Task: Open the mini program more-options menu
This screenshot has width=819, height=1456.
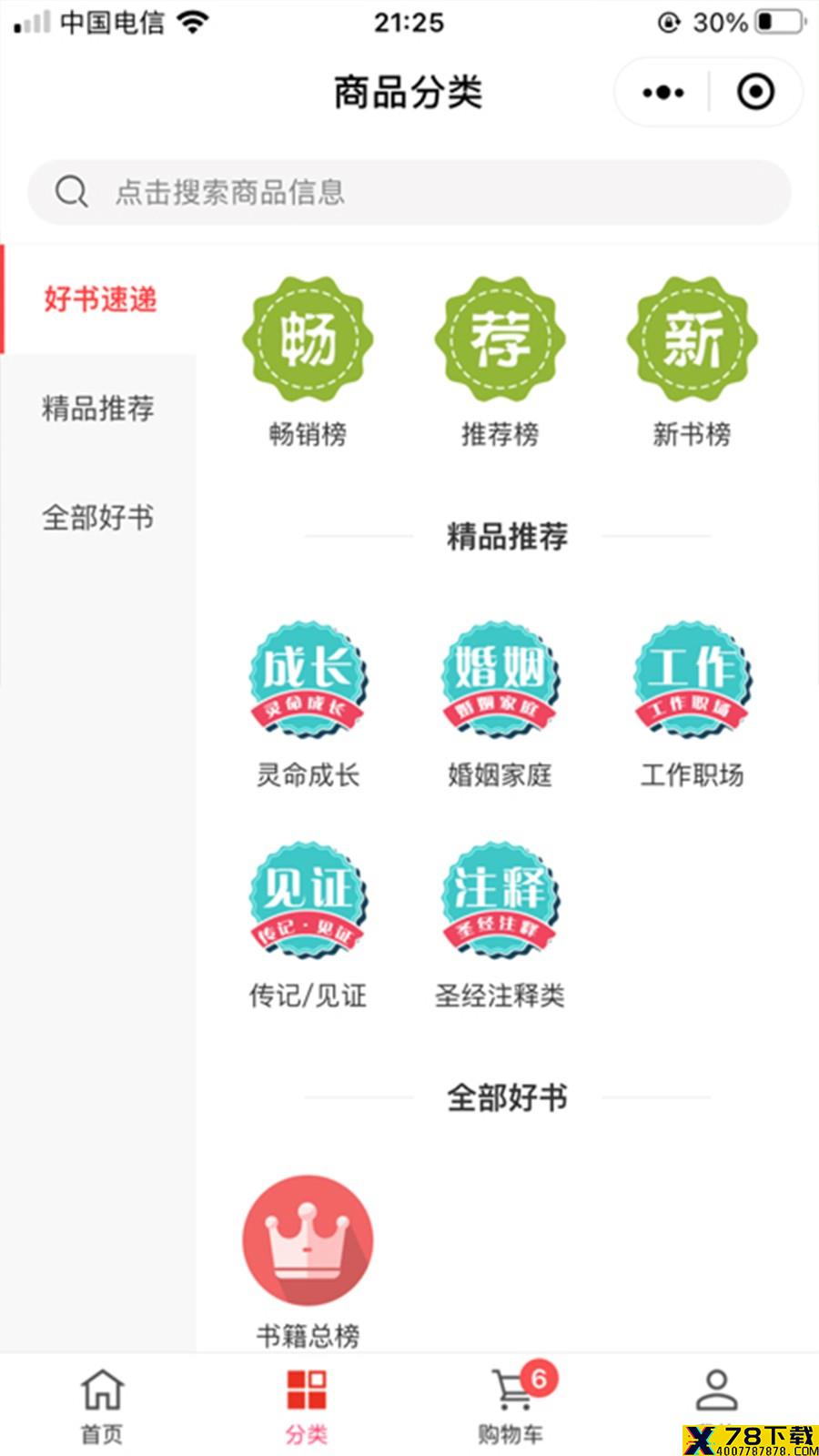Action: click(x=663, y=92)
